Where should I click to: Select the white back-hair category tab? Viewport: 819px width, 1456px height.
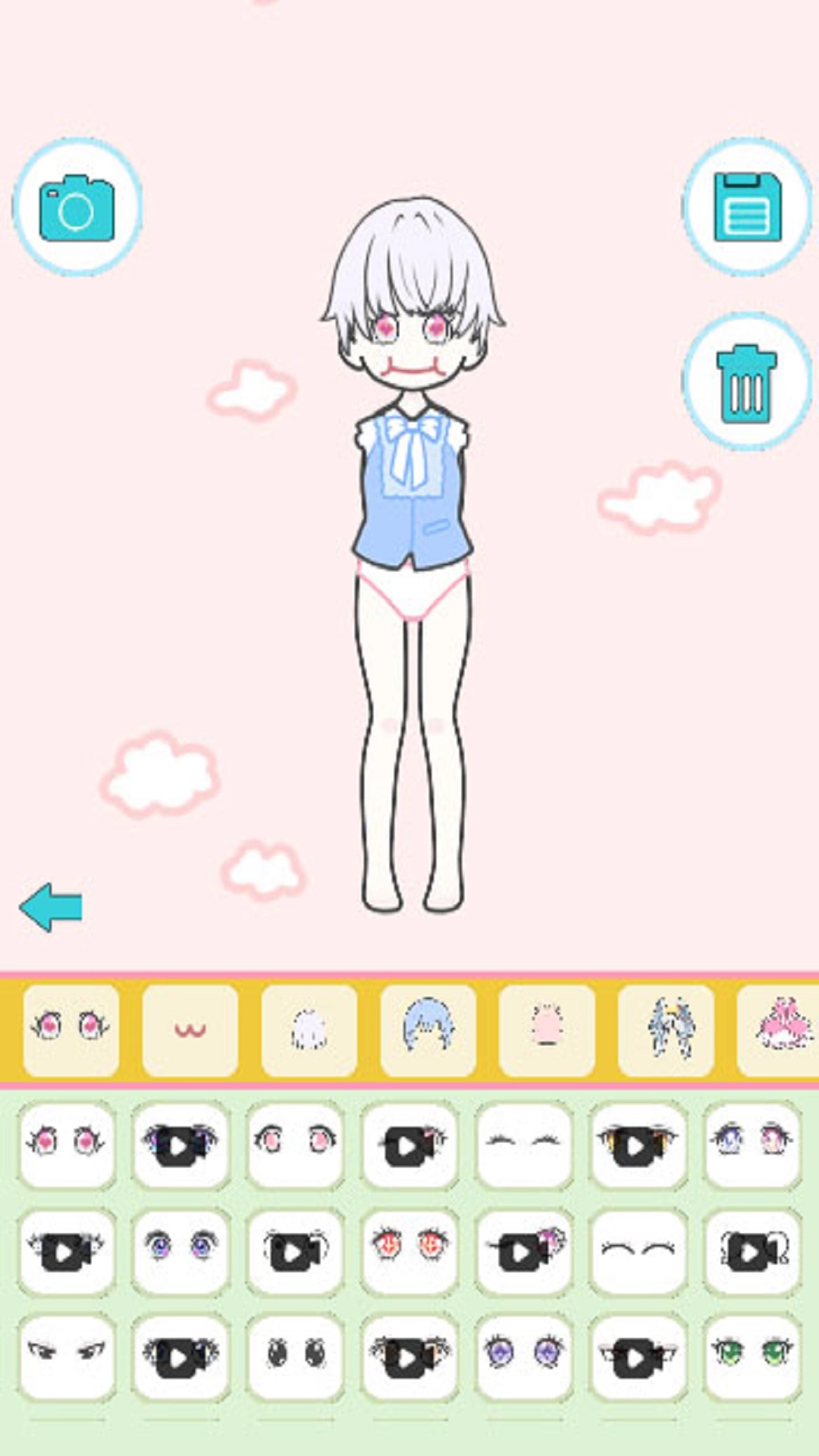309,1029
